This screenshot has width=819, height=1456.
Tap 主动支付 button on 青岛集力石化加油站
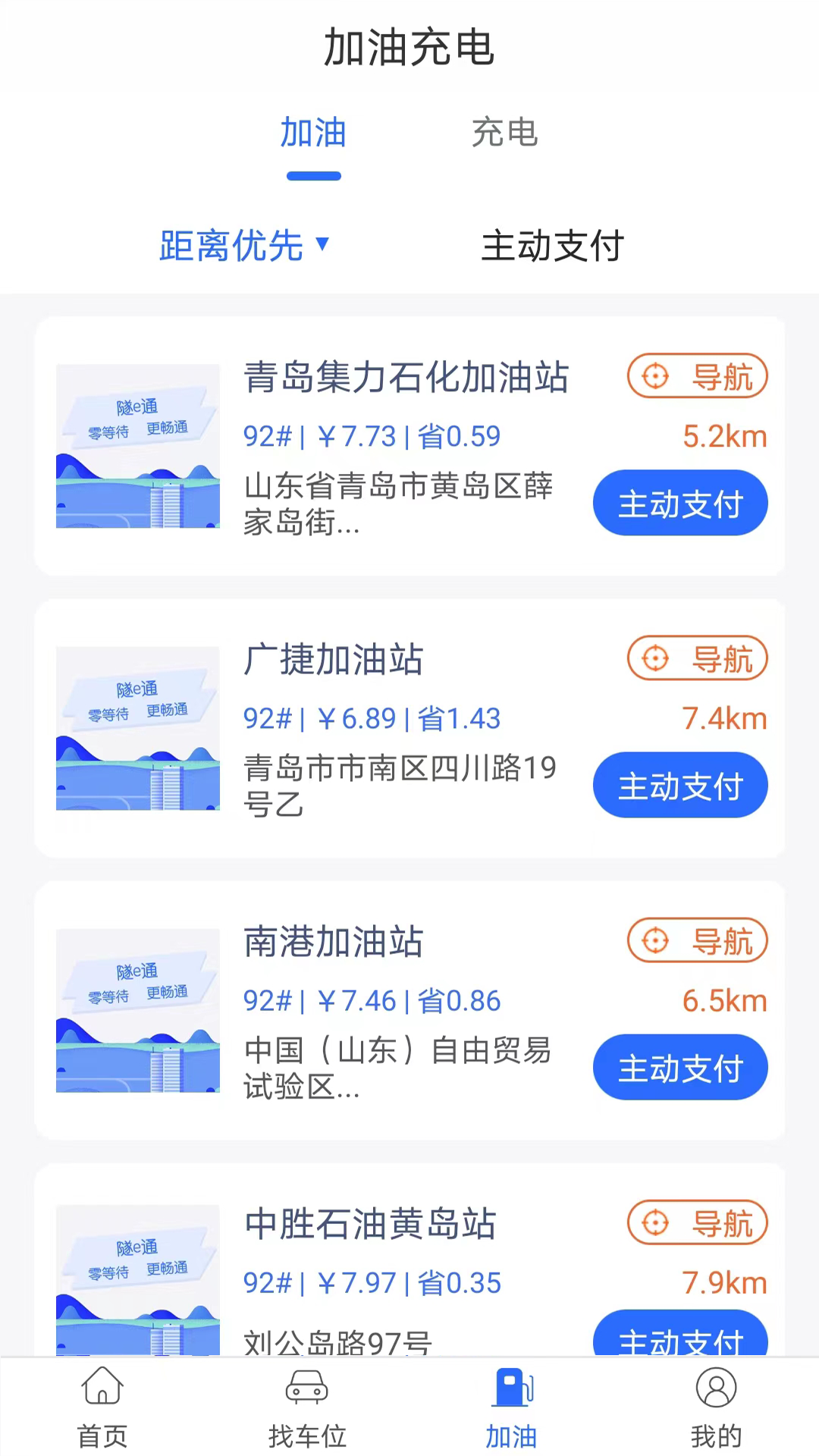pos(680,503)
